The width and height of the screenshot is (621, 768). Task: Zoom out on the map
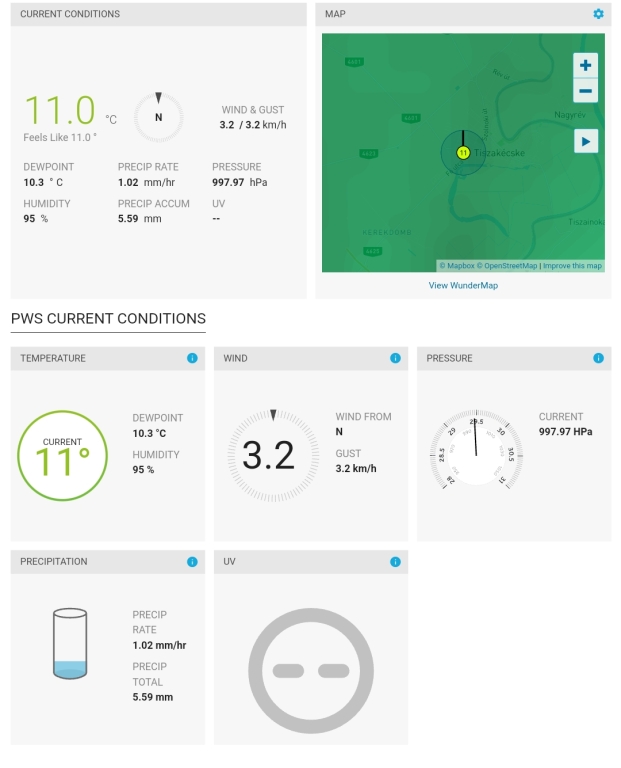click(586, 91)
